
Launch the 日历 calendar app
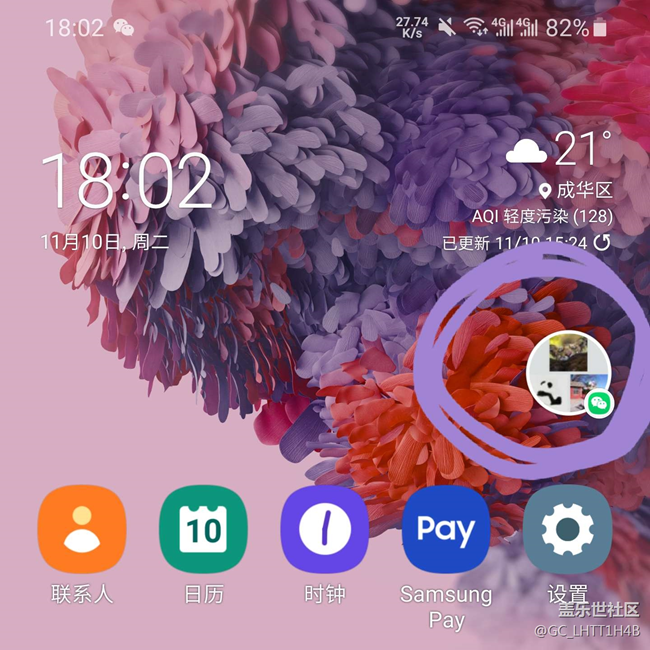point(204,530)
